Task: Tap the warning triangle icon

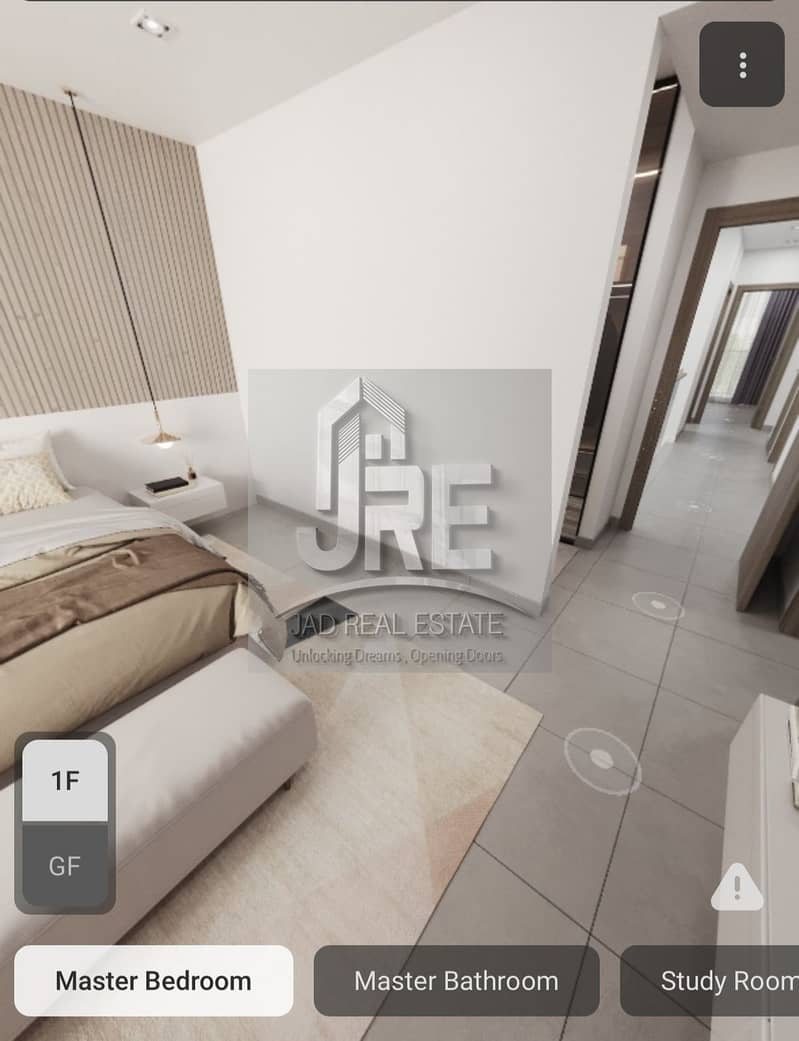Action: coord(737,887)
